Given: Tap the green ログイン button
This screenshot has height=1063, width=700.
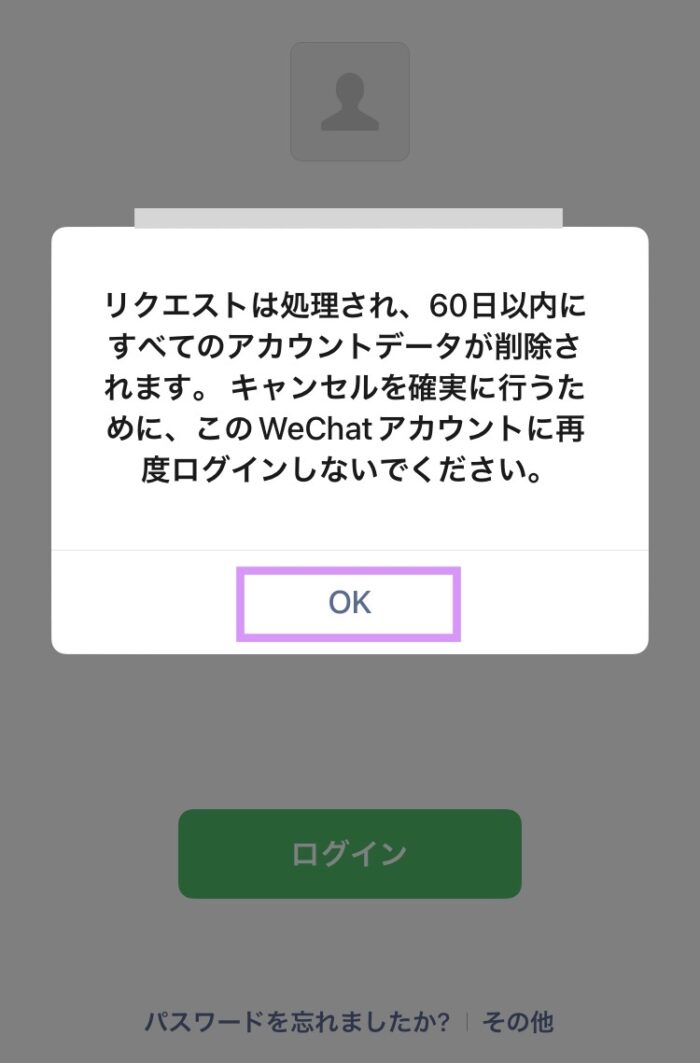Looking at the screenshot, I should tap(349, 853).
